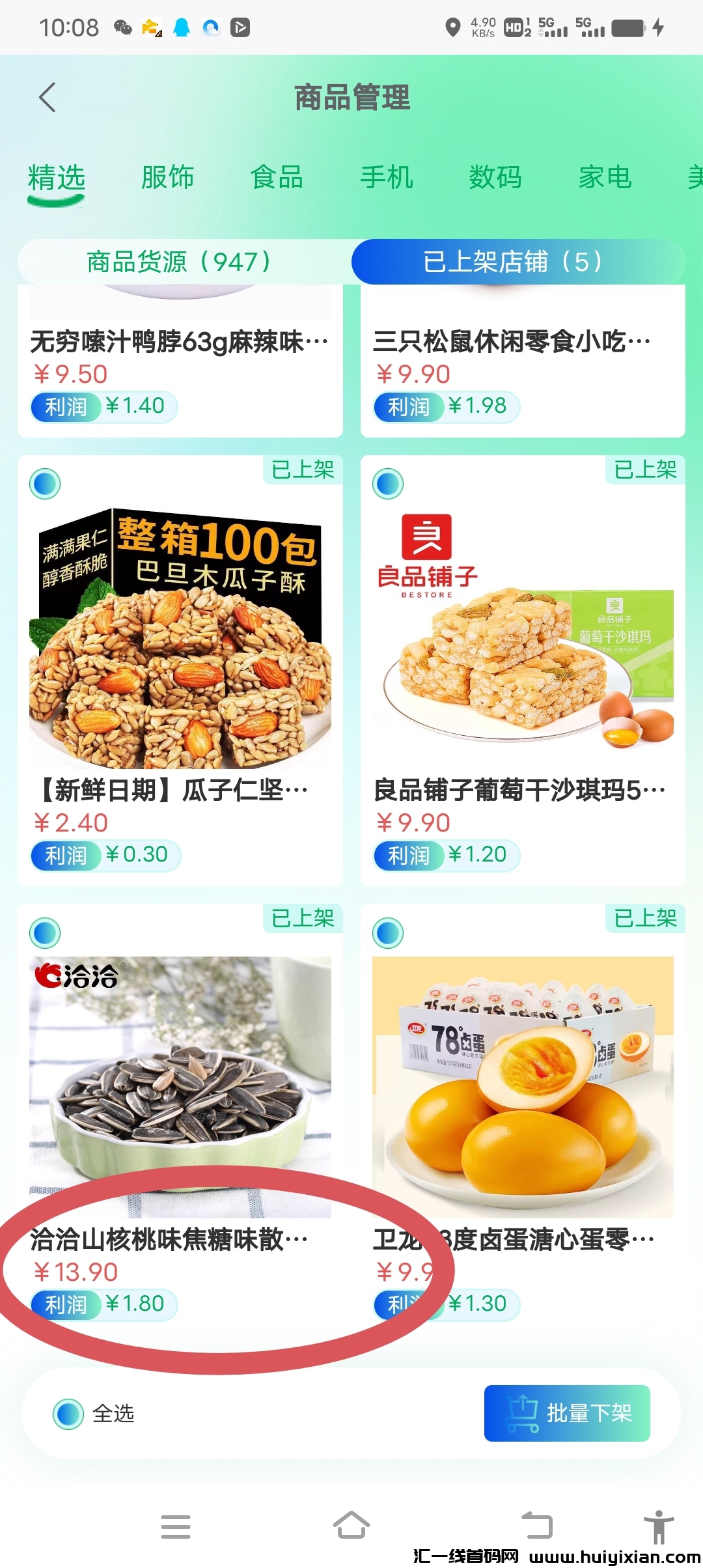
Task: Toggle selection circle on 良品铺子 item
Action: [388, 484]
